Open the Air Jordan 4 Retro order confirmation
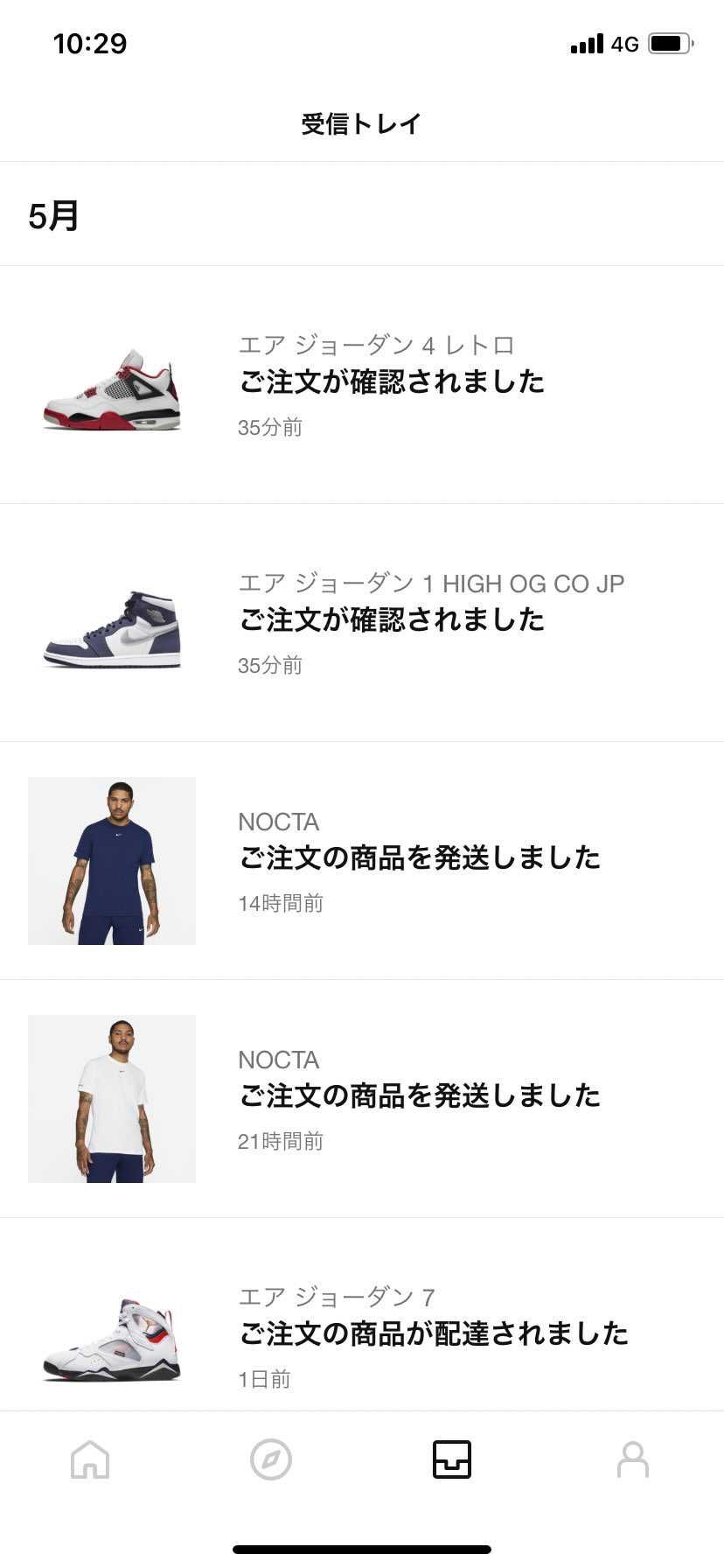The height and width of the screenshot is (1568, 724). point(393,381)
